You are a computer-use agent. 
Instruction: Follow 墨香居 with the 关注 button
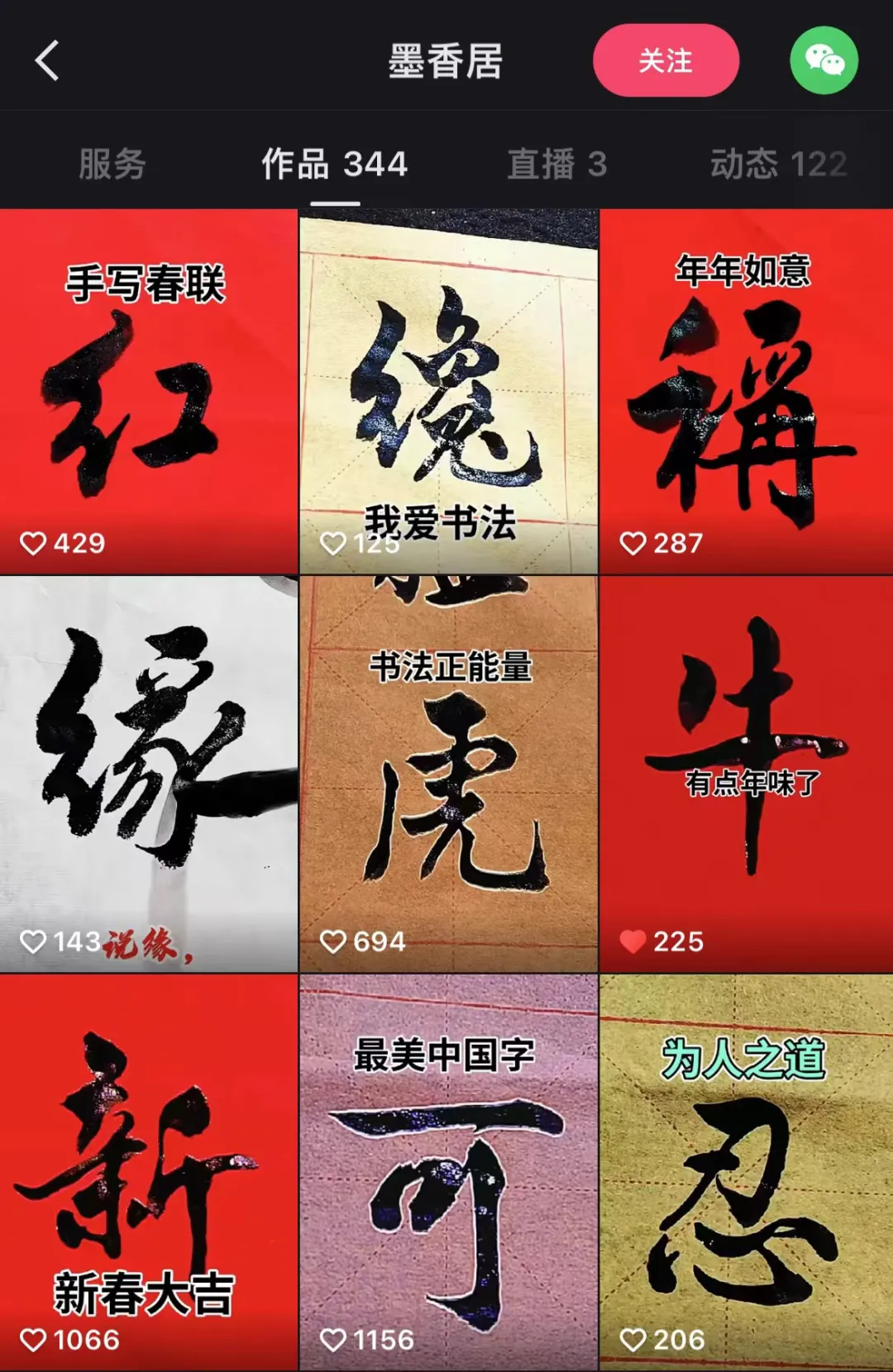pyautogui.click(x=666, y=60)
